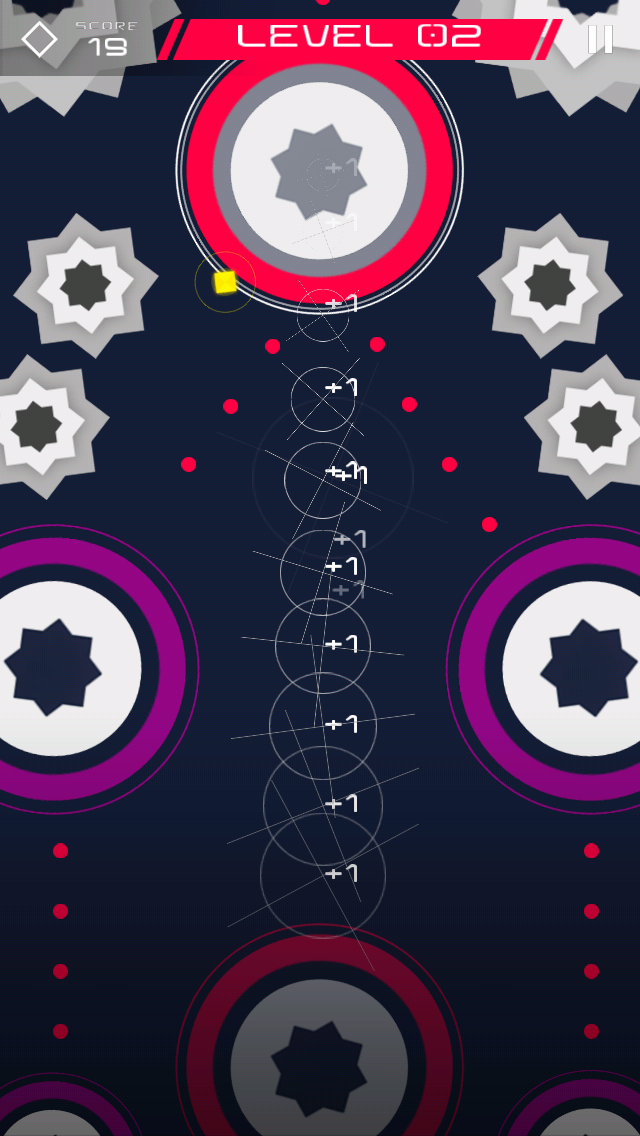The width and height of the screenshot is (640, 1136).
Task: Pause the game
Action: (600, 39)
